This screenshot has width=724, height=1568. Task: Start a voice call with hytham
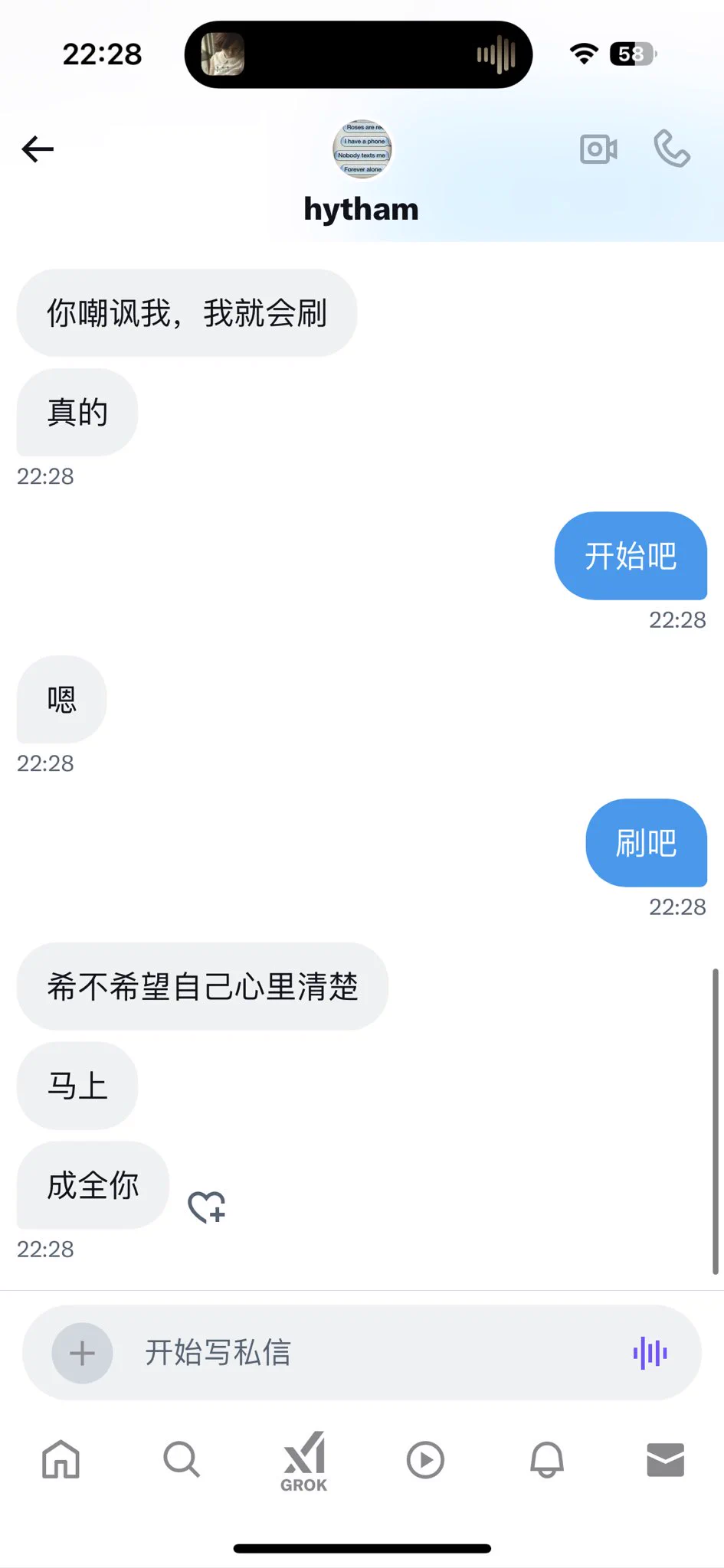[672, 149]
